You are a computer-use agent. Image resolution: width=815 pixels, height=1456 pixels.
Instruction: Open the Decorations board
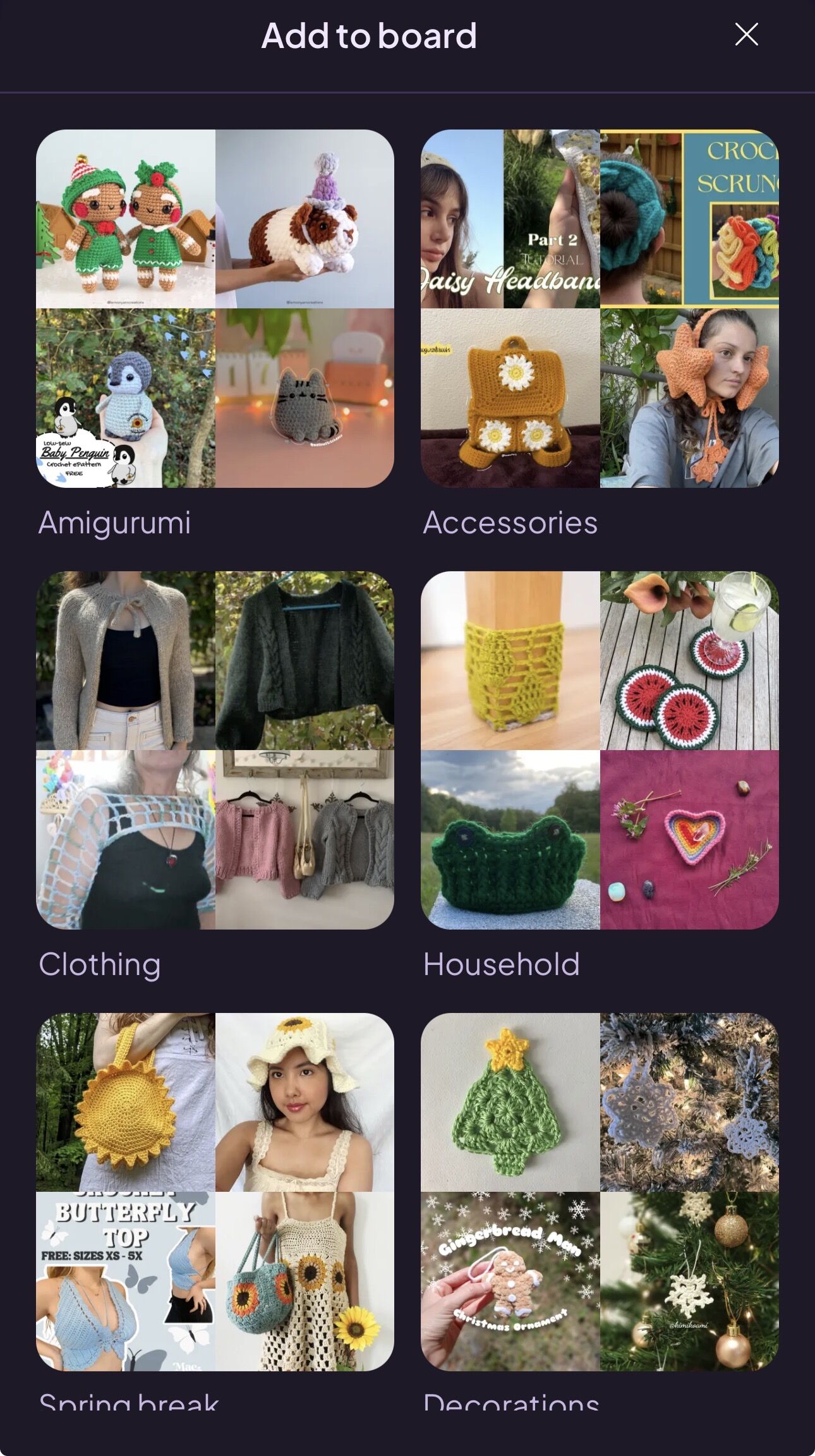coord(600,1192)
